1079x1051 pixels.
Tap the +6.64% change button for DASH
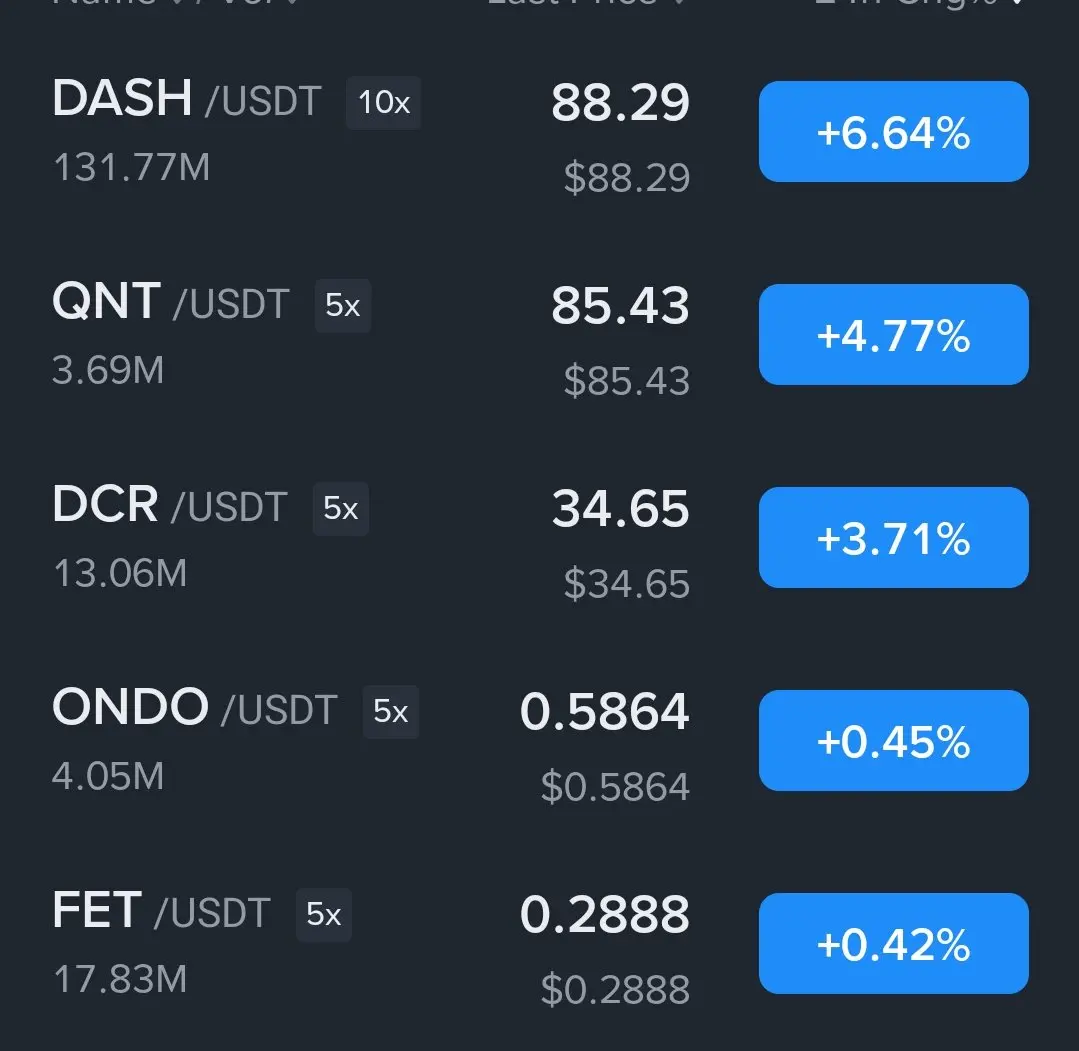click(x=893, y=132)
